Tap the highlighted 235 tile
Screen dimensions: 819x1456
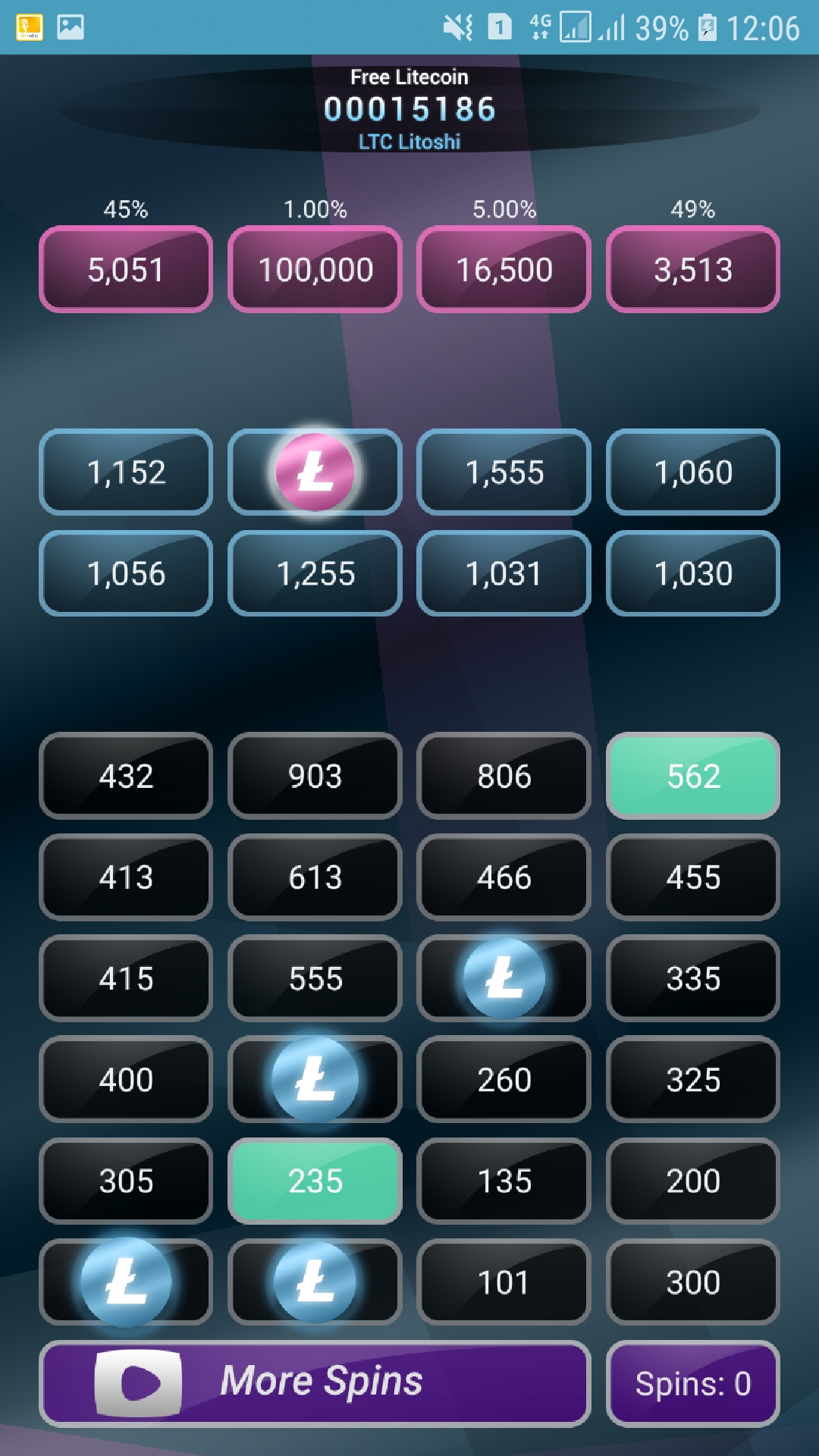click(315, 1181)
